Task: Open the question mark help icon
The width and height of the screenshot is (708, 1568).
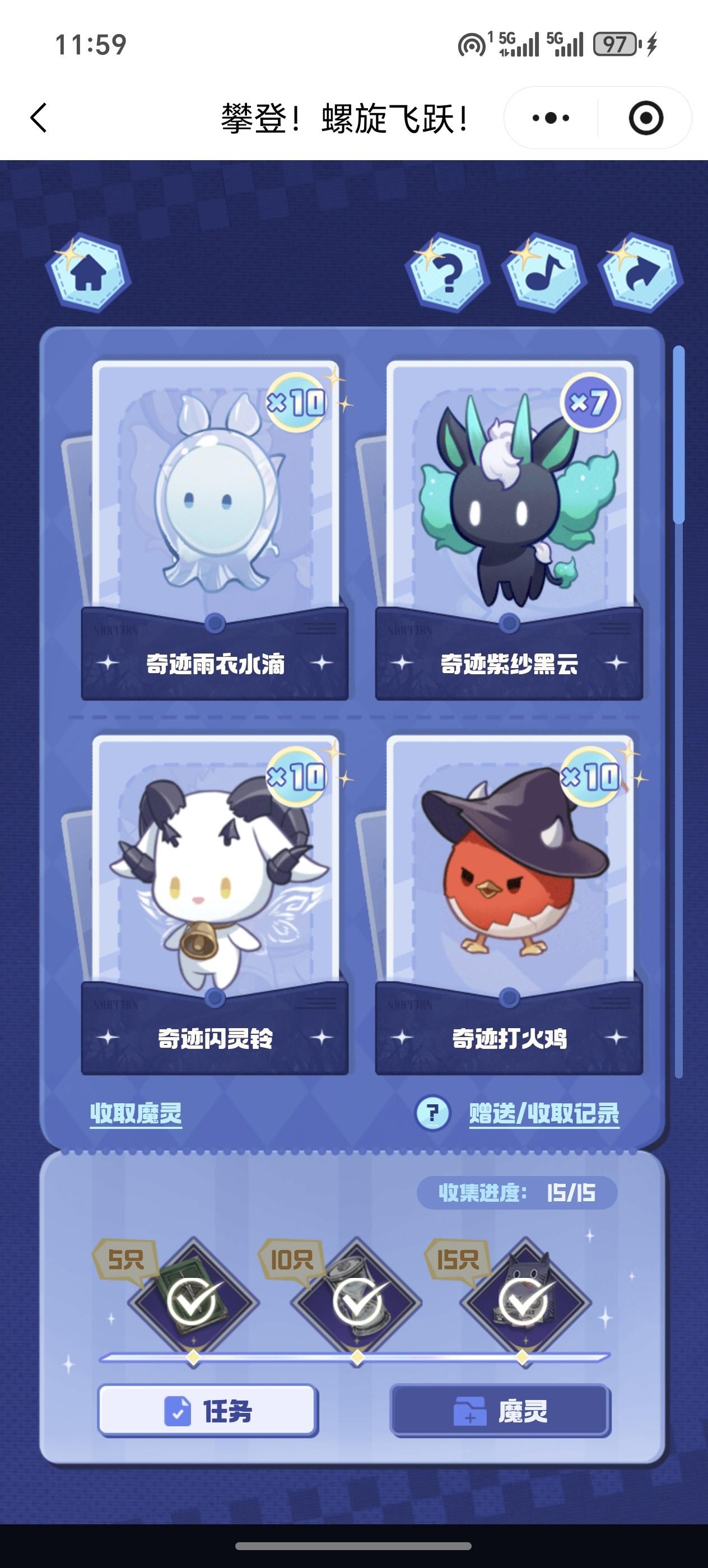Action: [448, 273]
